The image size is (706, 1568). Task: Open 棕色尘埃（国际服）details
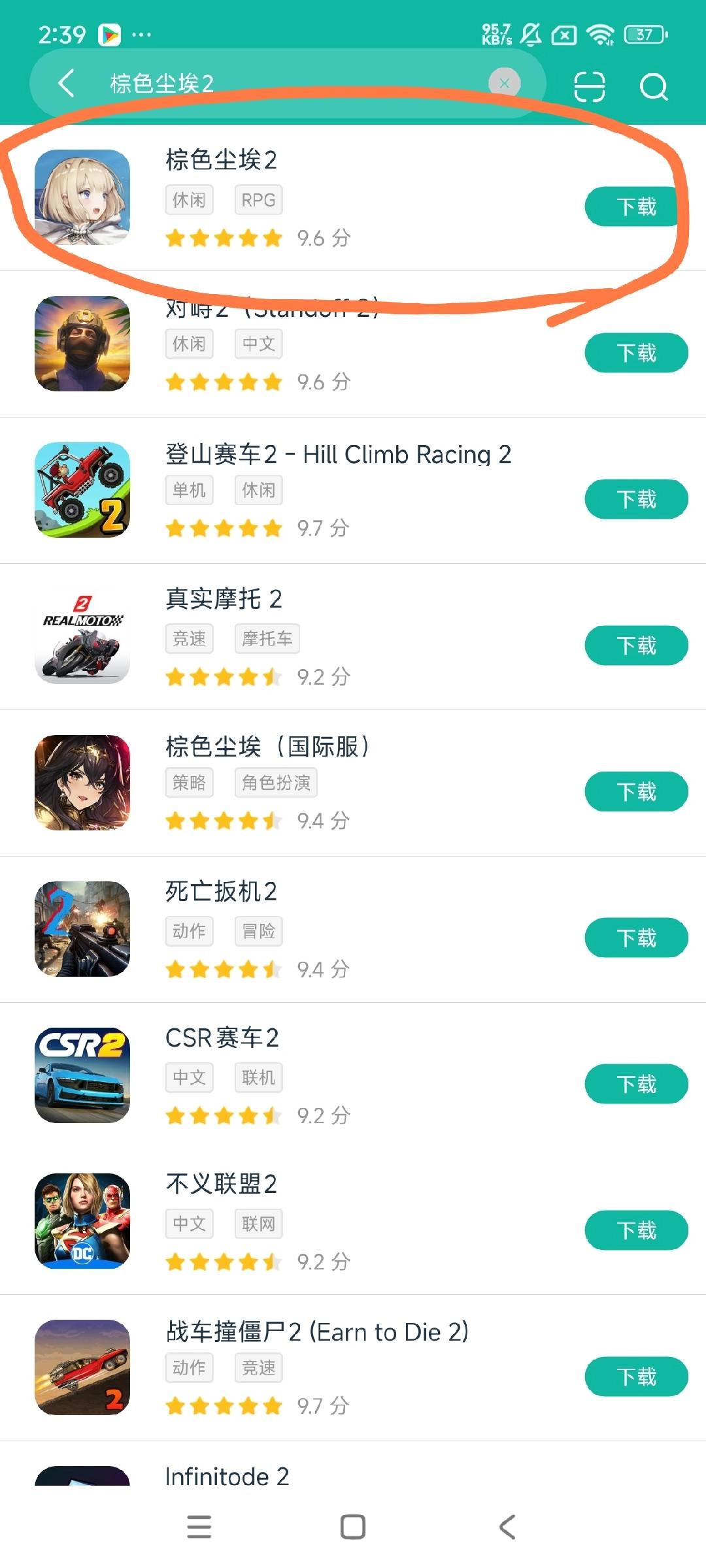coord(268,746)
